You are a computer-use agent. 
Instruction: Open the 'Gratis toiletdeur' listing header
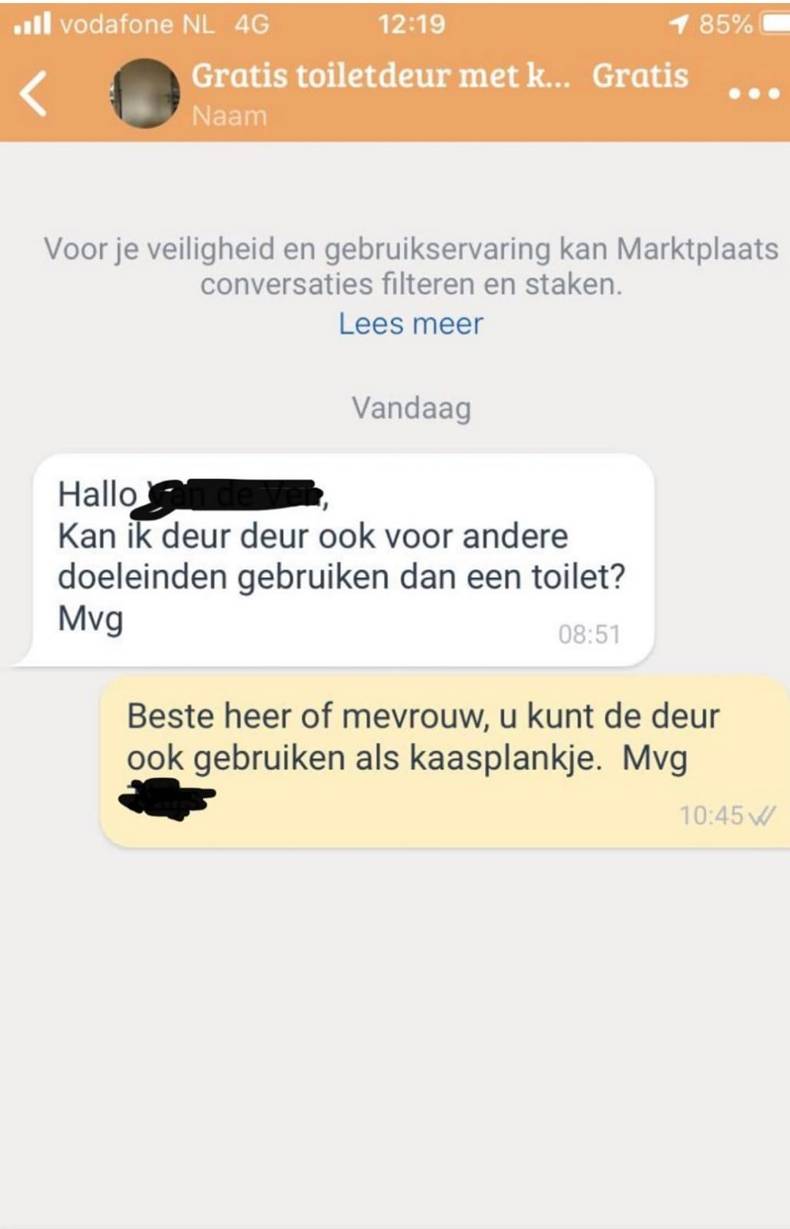tap(380, 76)
